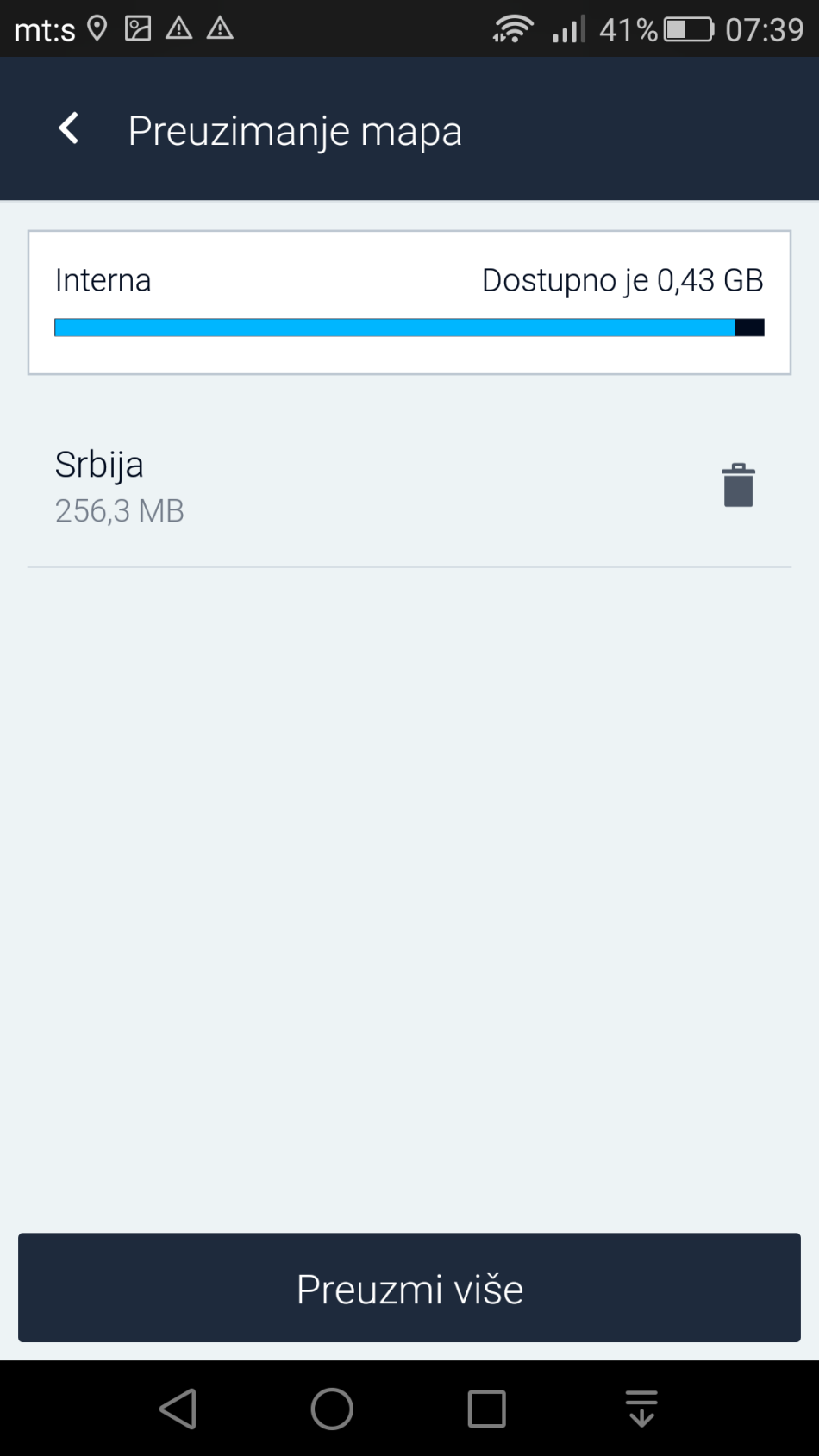Viewport: 819px width, 1456px height.
Task: Tap the location pin icon in status bar
Action: tap(97, 27)
